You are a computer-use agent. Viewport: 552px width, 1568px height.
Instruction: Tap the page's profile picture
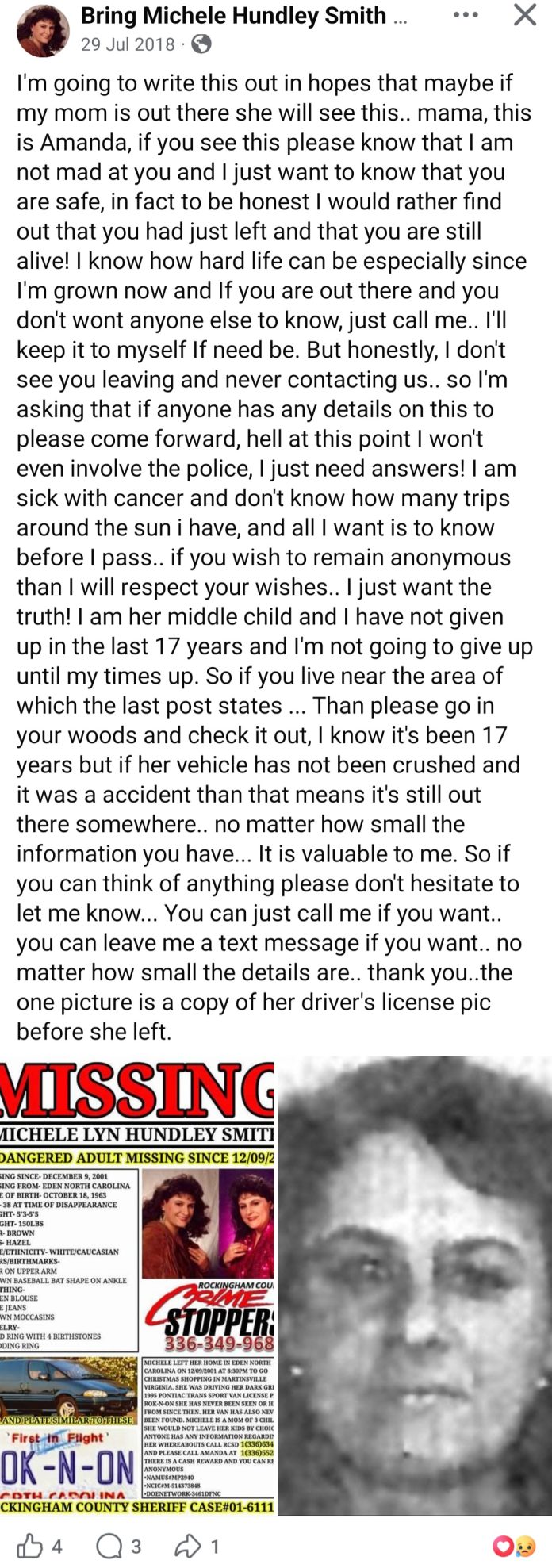(x=43, y=29)
